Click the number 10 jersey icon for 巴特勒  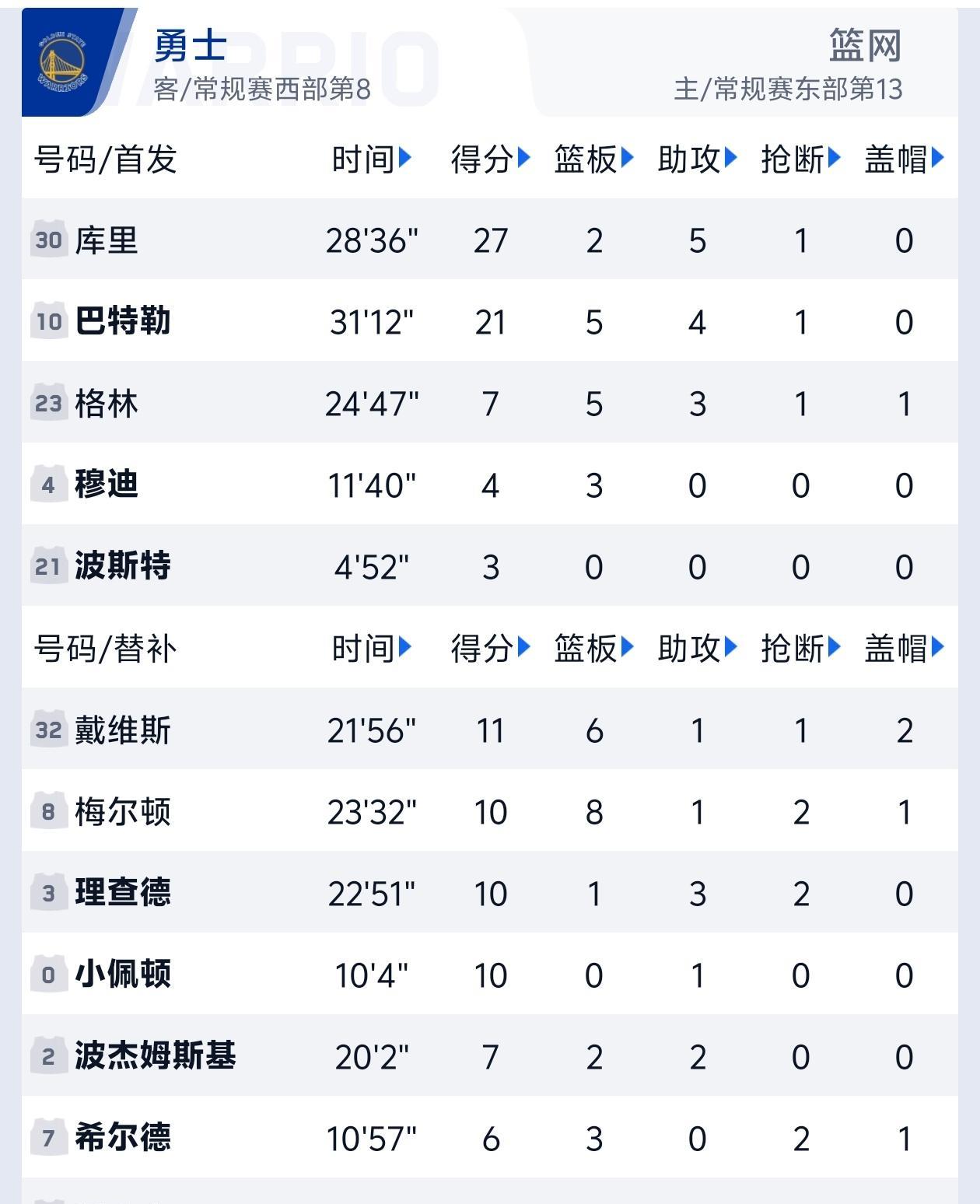pos(47,322)
